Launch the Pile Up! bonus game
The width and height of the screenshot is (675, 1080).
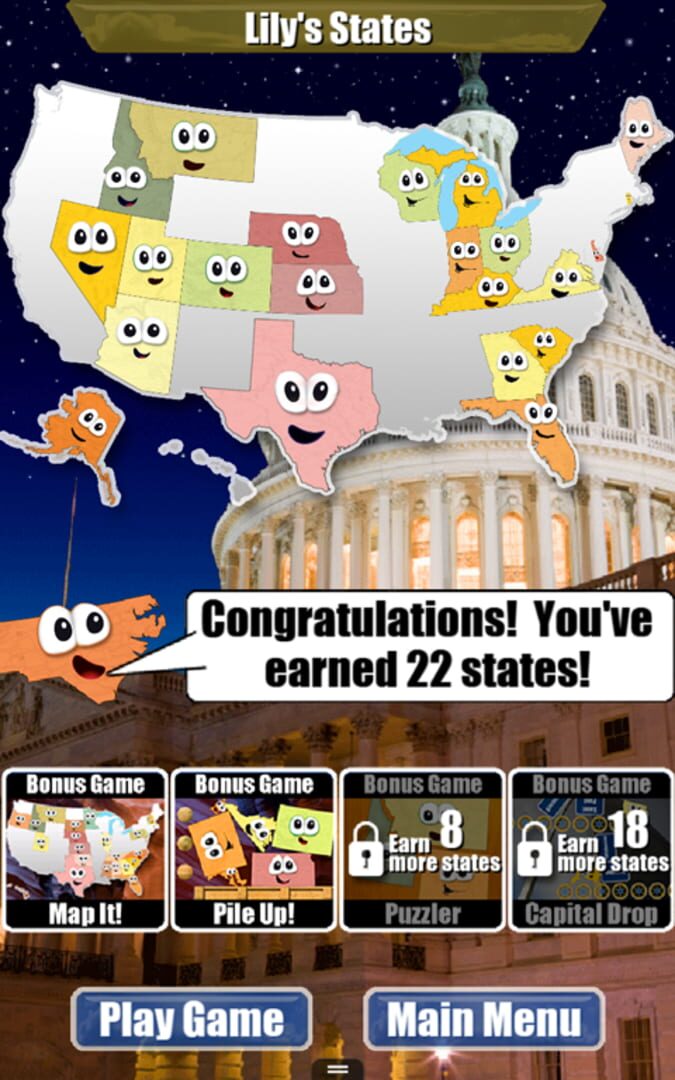254,850
